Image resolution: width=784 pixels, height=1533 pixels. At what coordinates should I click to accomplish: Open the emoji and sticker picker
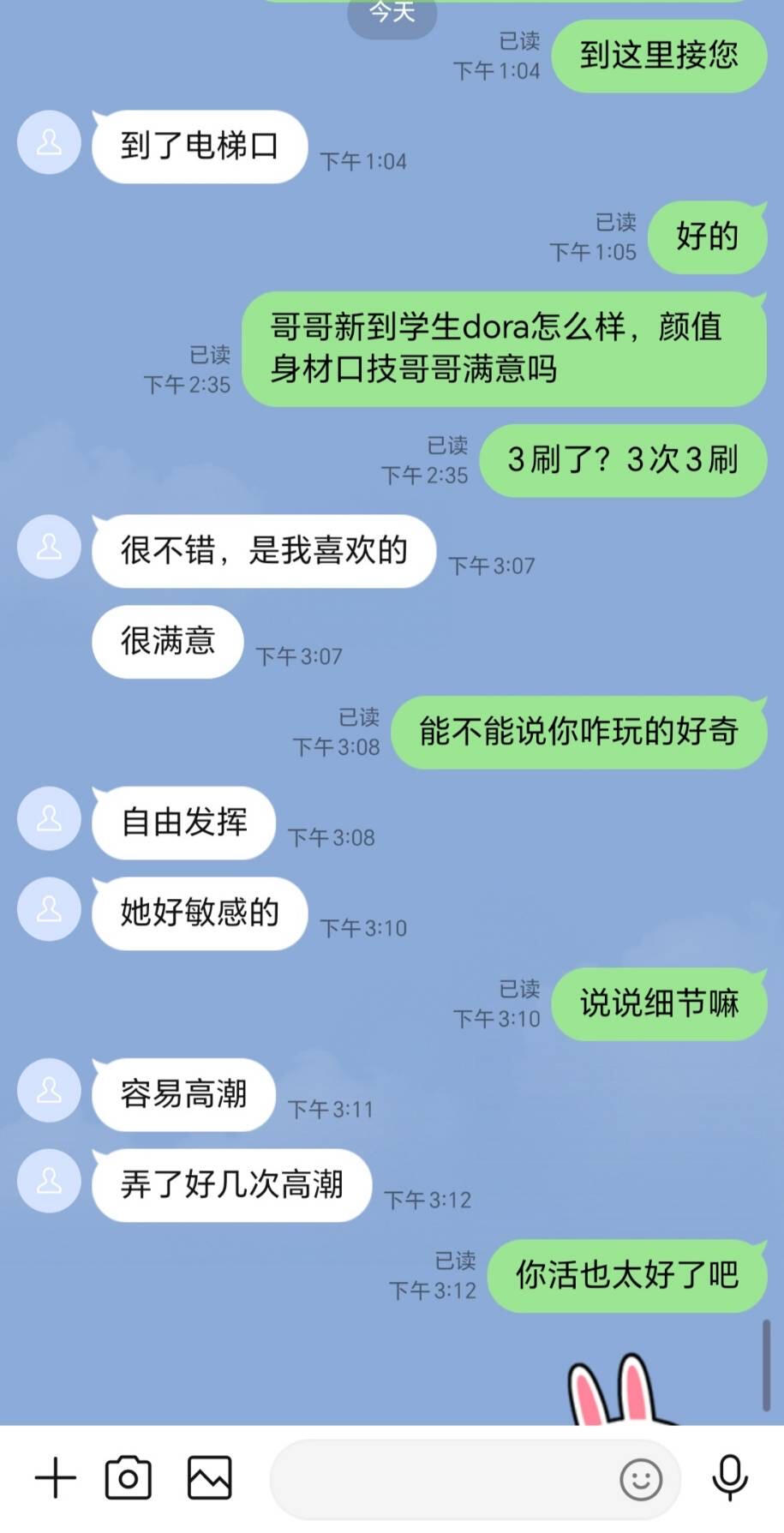(641, 1479)
